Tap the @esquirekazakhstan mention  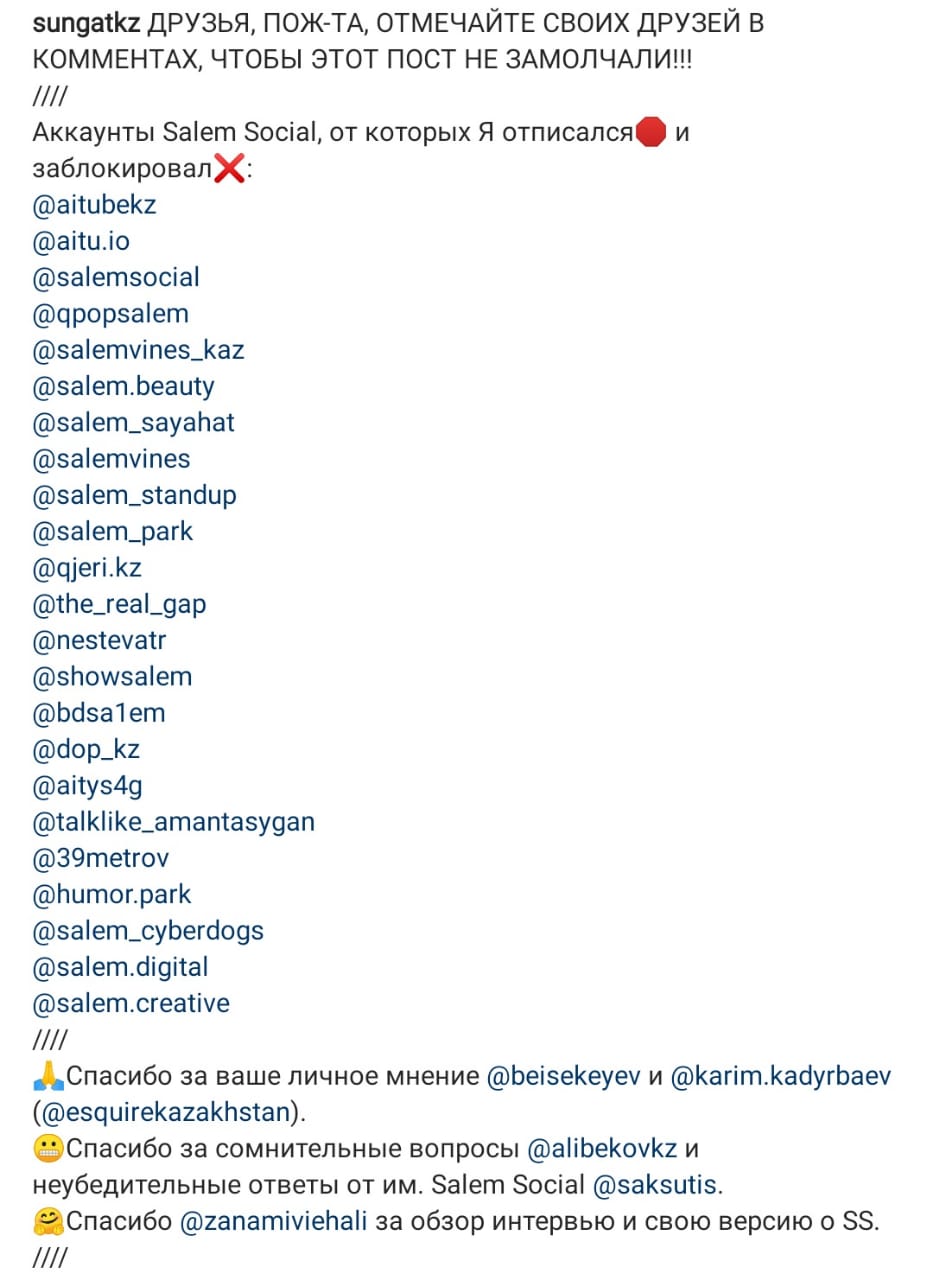[x=164, y=1112]
